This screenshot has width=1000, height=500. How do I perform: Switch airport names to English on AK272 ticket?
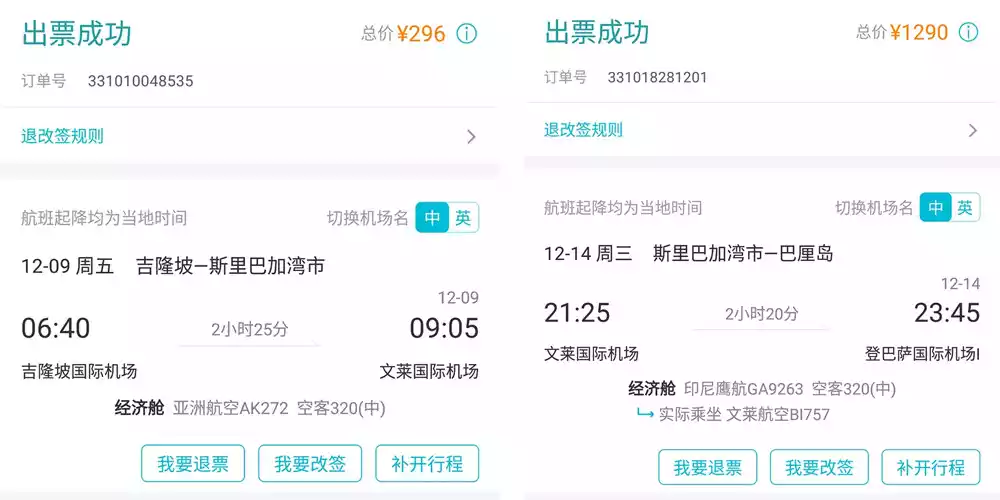coord(463,218)
